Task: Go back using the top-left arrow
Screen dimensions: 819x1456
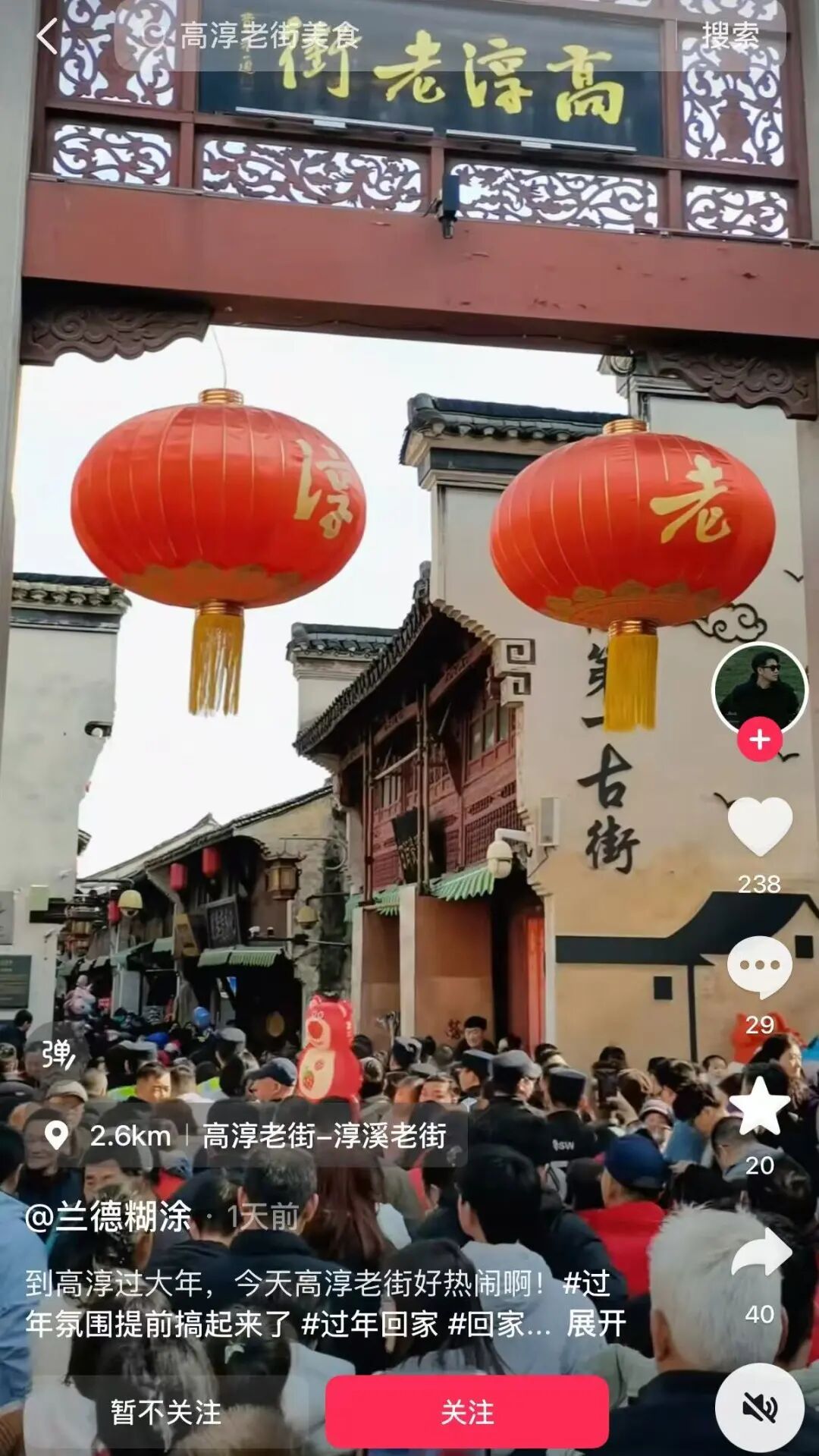Action: 47,36
